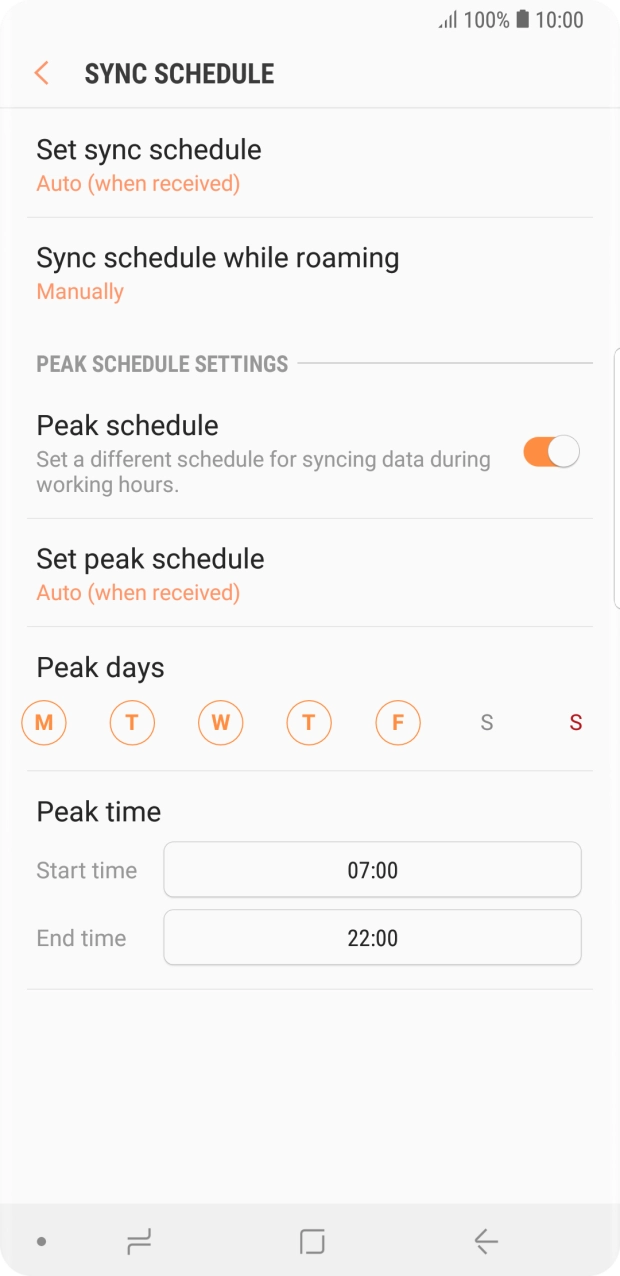Open recent apps from navigation bar
The width and height of the screenshot is (620, 1276).
(x=139, y=1242)
